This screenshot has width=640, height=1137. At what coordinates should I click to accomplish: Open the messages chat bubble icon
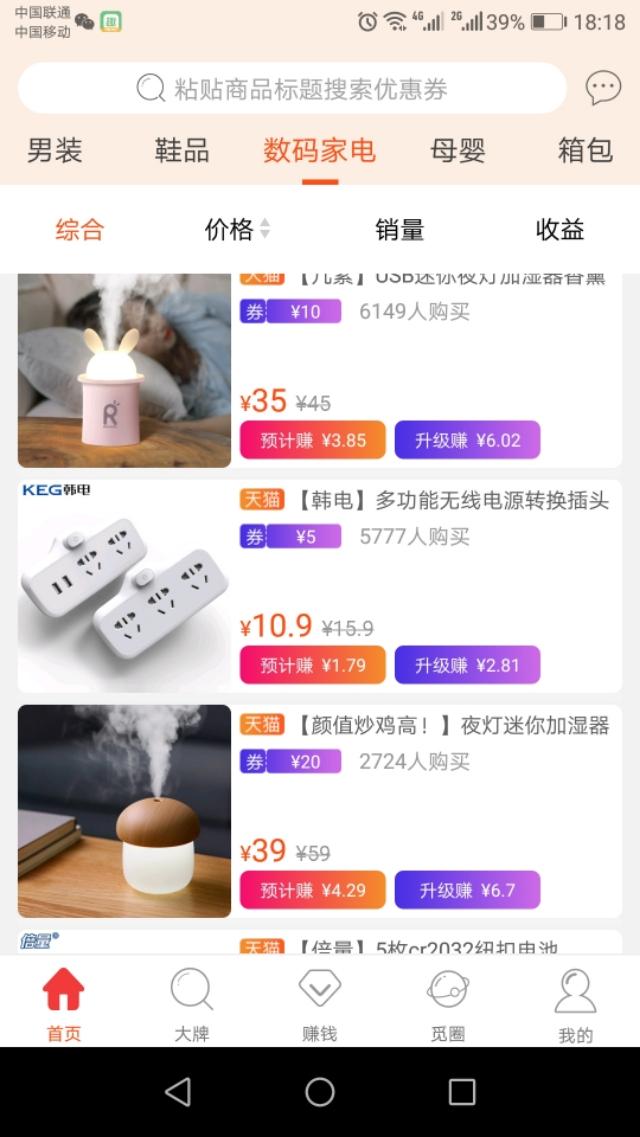click(x=603, y=88)
